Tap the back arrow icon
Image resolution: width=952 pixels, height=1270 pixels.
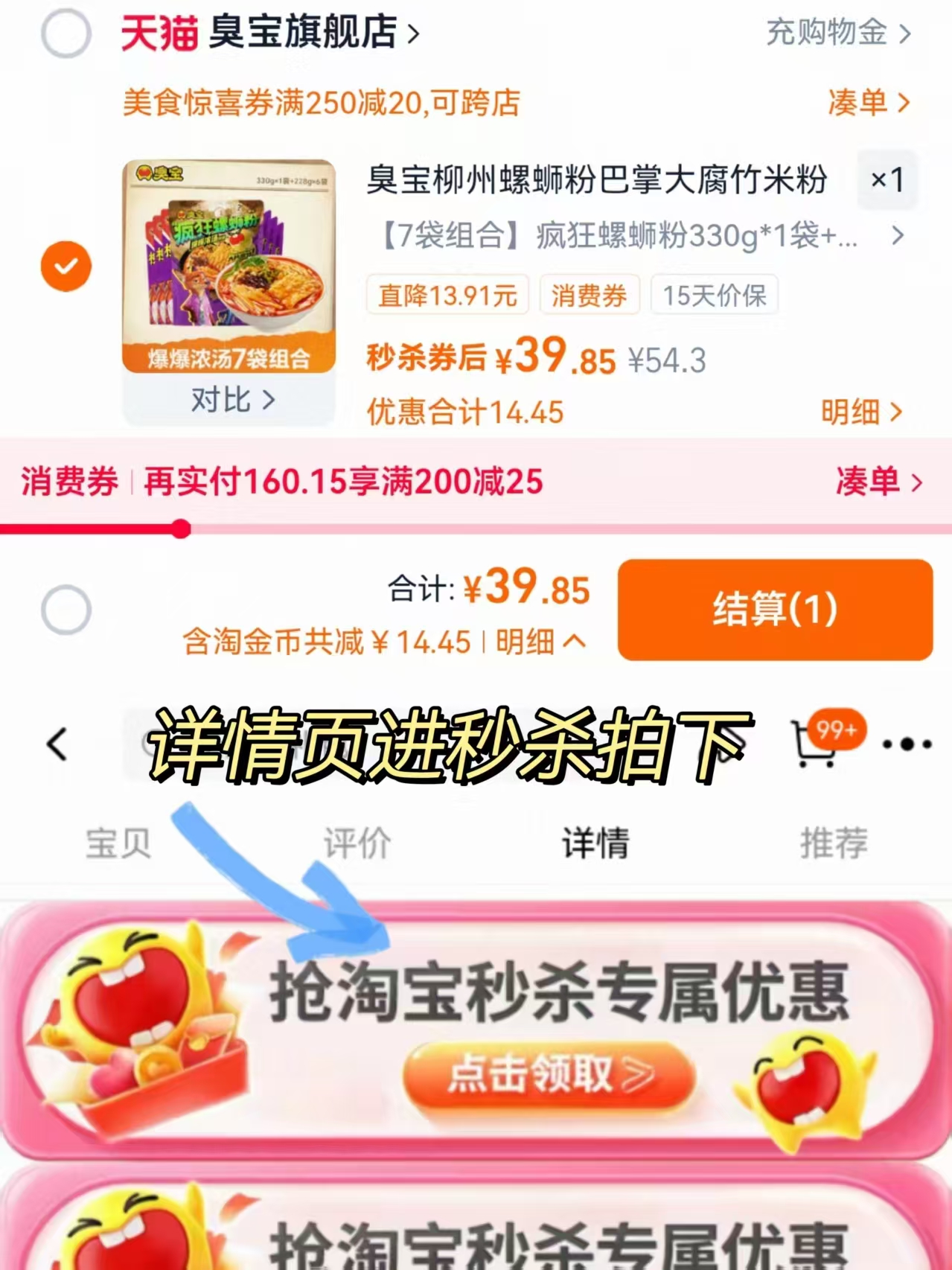click(x=56, y=744)
